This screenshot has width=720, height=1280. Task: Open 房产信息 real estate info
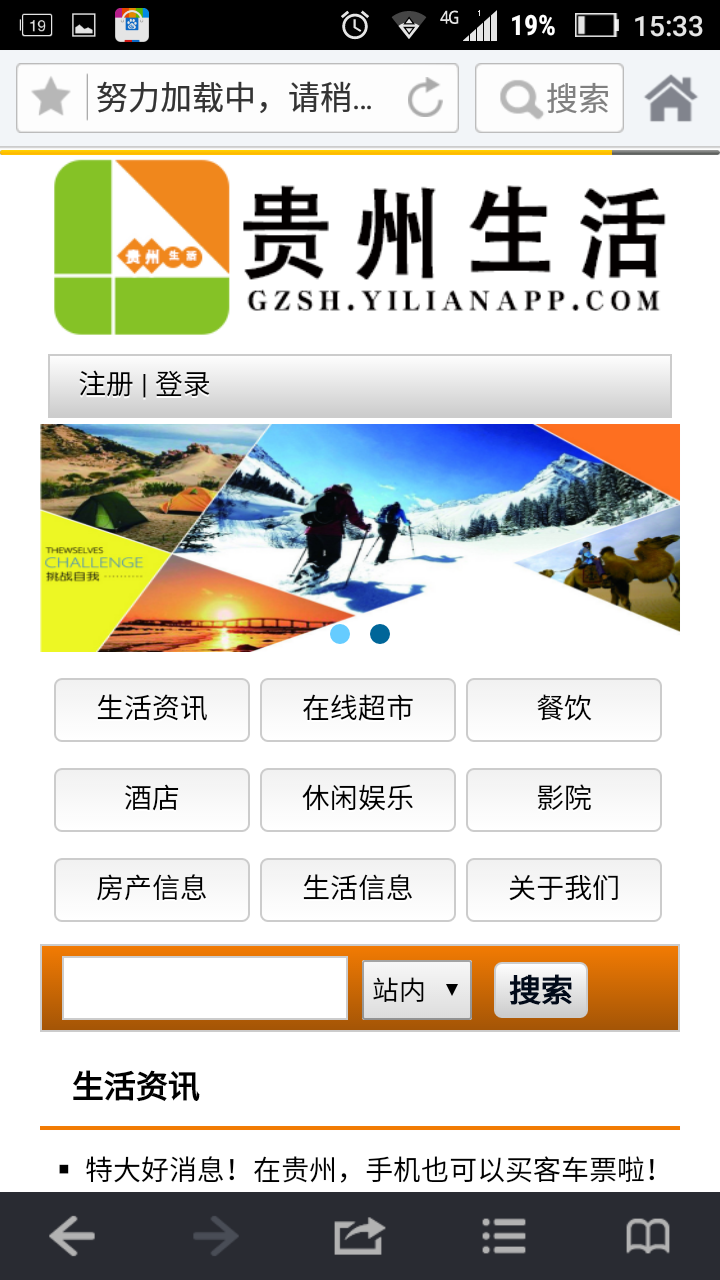tap(152, 889)
